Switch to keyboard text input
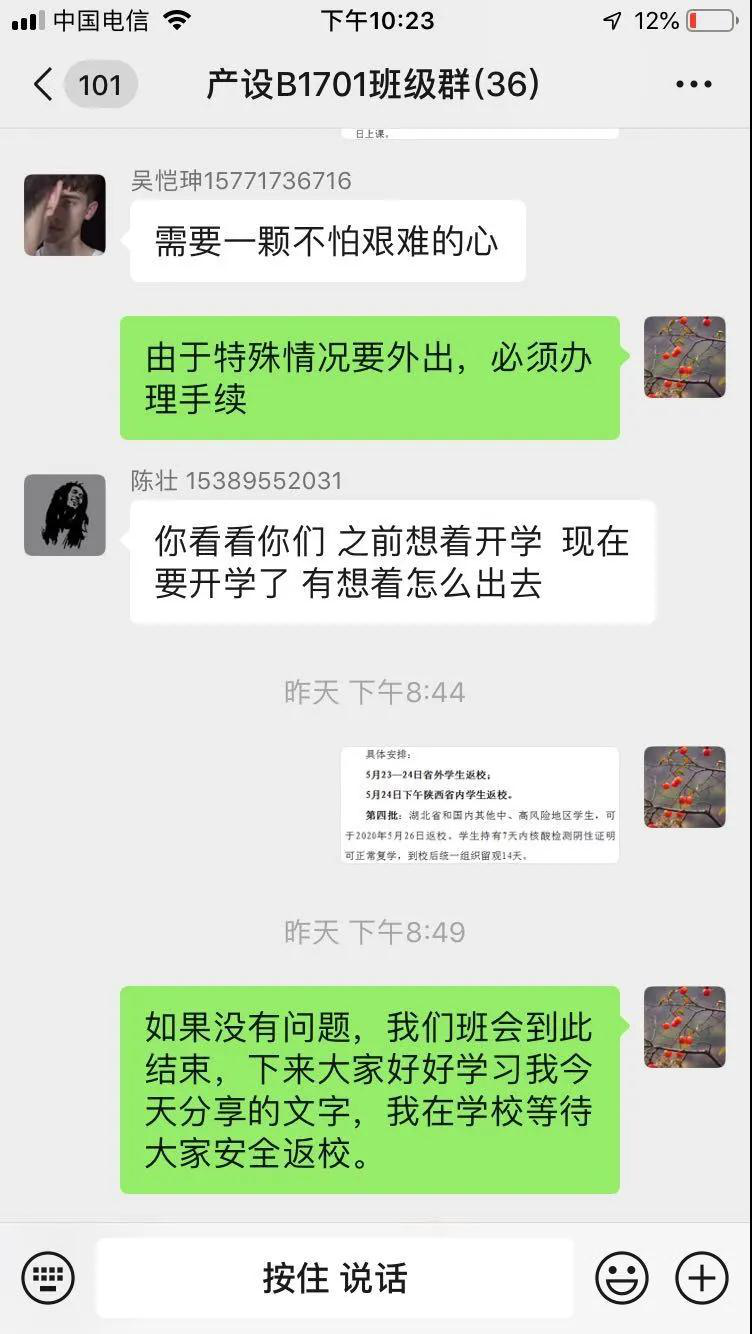752x1334 pixels. (48, 1278)
